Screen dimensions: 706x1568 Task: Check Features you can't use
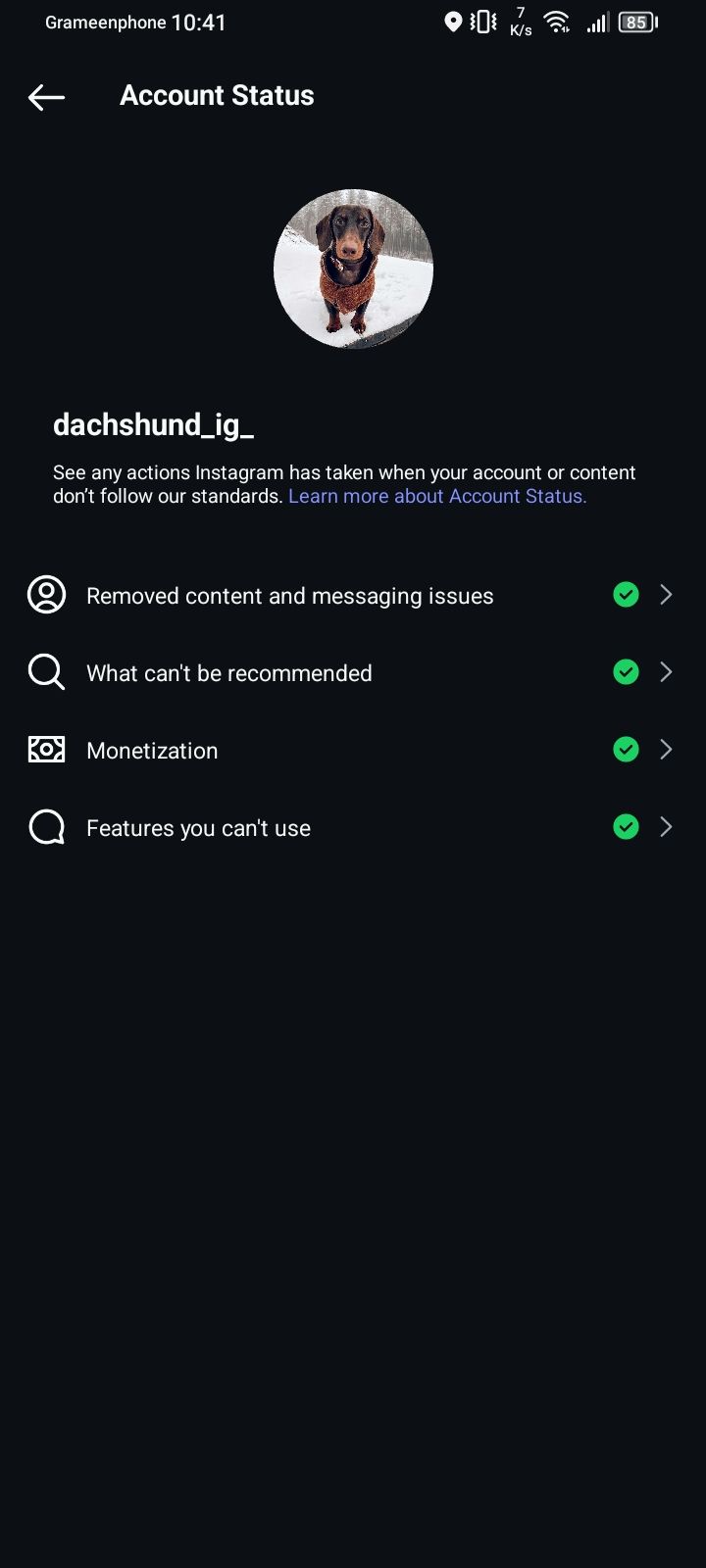[353, 827]
